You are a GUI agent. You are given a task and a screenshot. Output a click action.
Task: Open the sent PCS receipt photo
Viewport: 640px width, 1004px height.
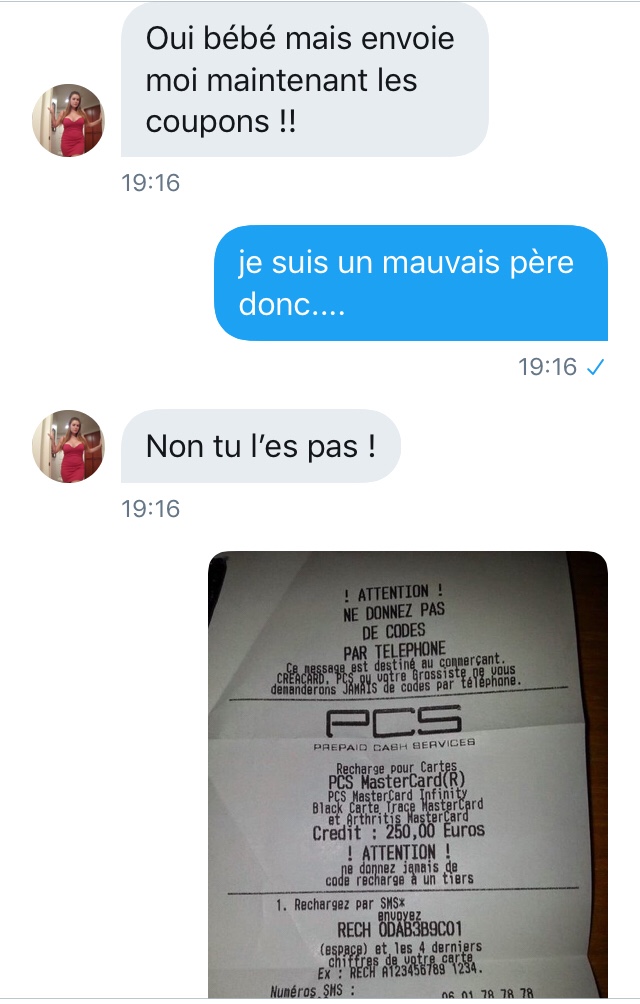coord(407,775)
